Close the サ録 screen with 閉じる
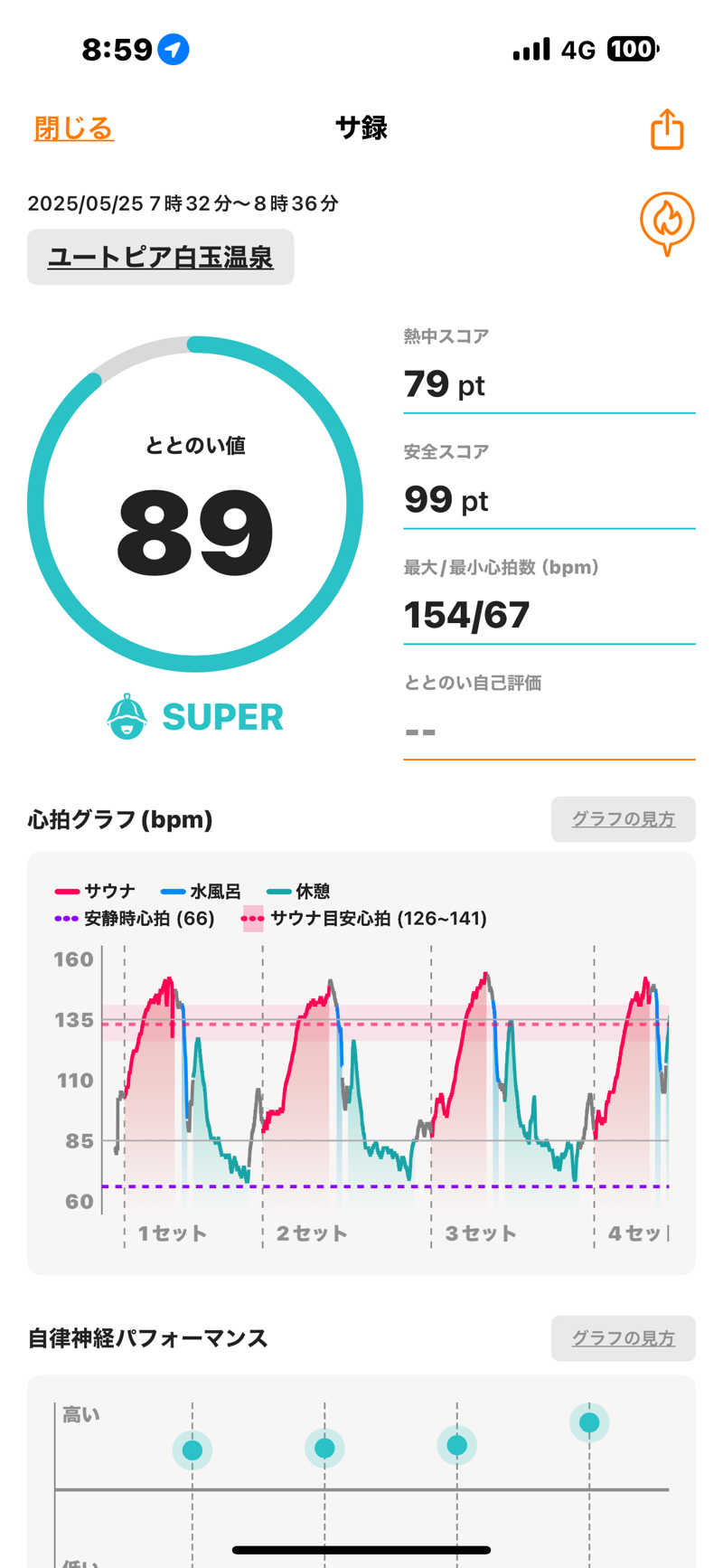Image resolution: width=723 pixels, height=1568 pixels. coord(73,128)
